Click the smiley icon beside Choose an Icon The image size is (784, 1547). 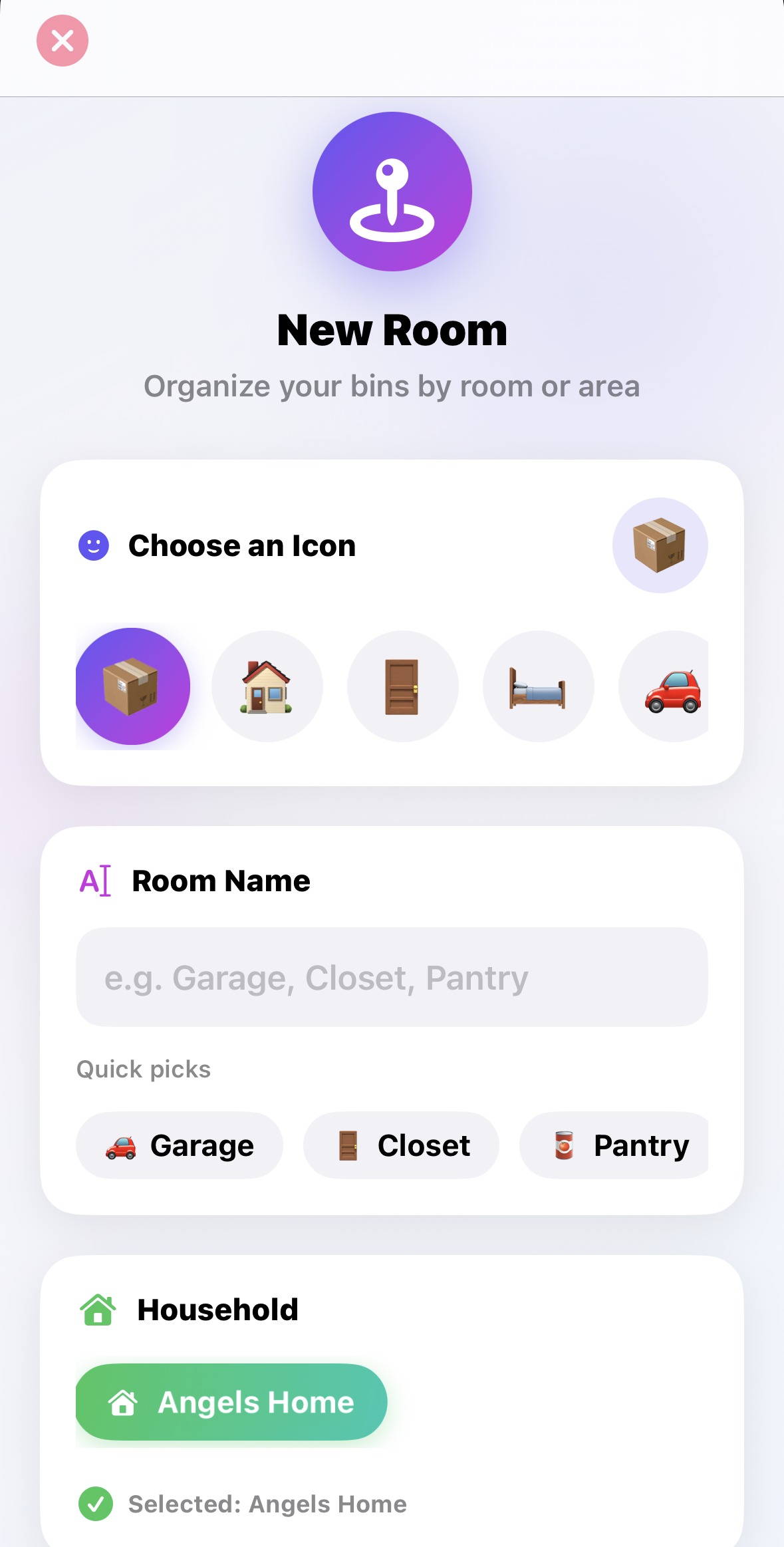click(x=94, y=545)
